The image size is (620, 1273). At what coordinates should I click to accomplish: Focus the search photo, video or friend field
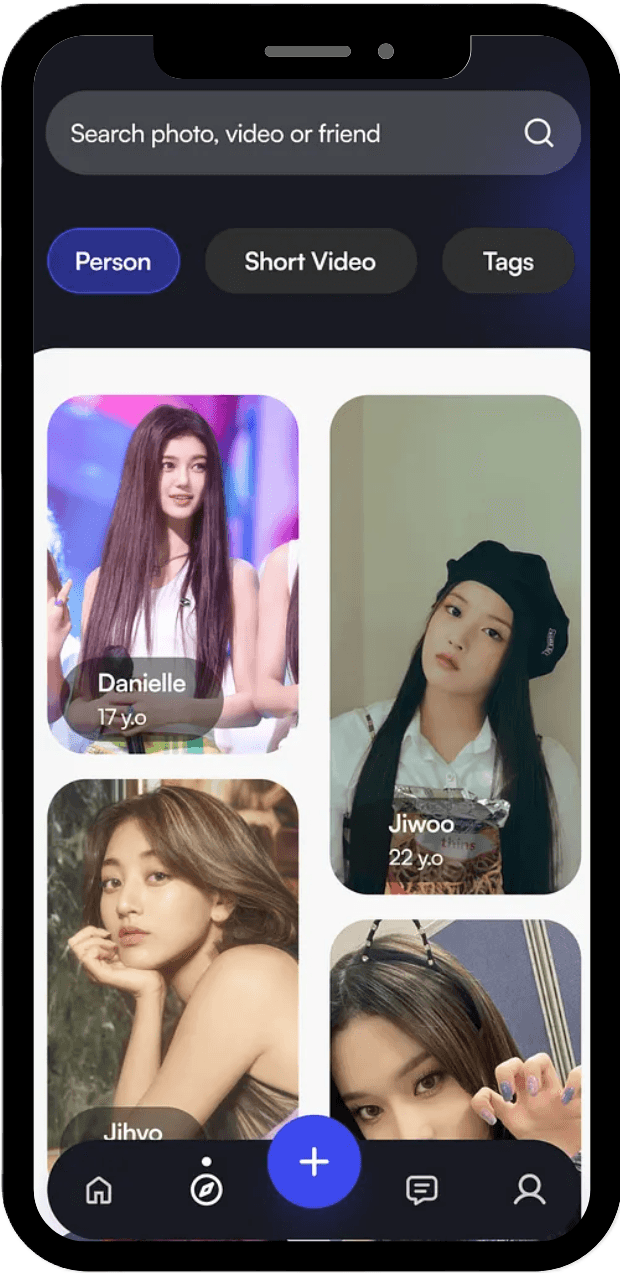click(x=280, y=134)
